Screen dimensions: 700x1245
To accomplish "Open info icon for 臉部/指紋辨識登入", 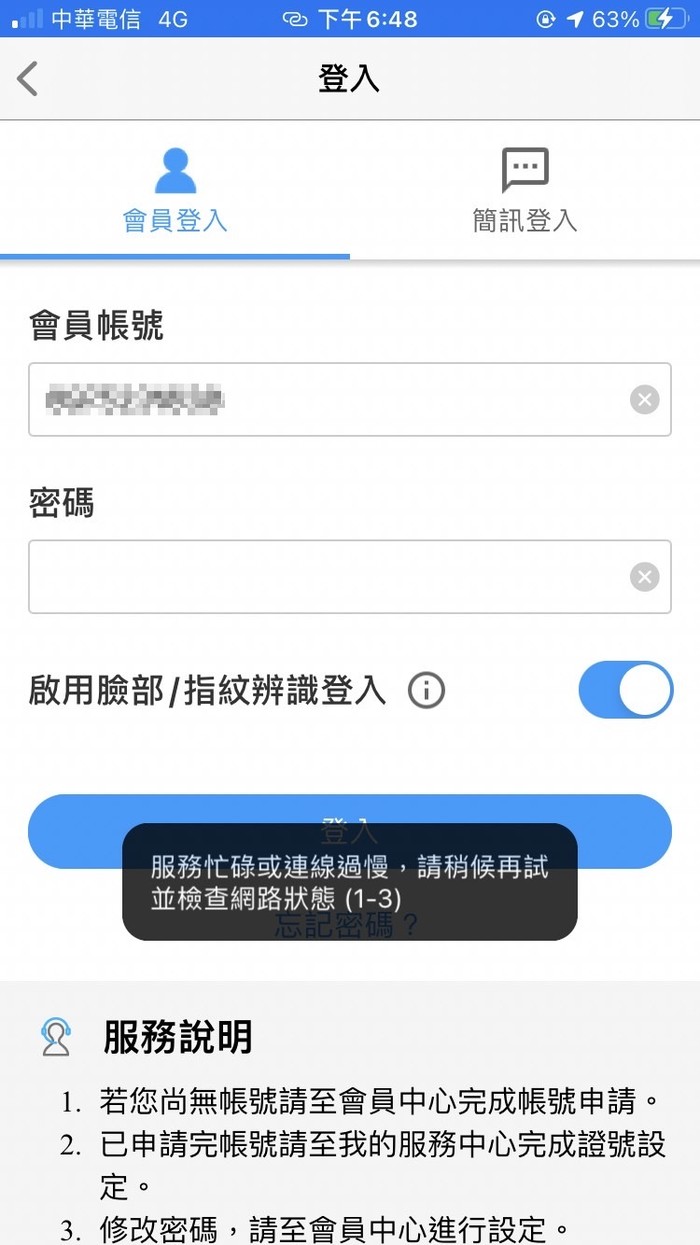I will click(x=427, y=690).
